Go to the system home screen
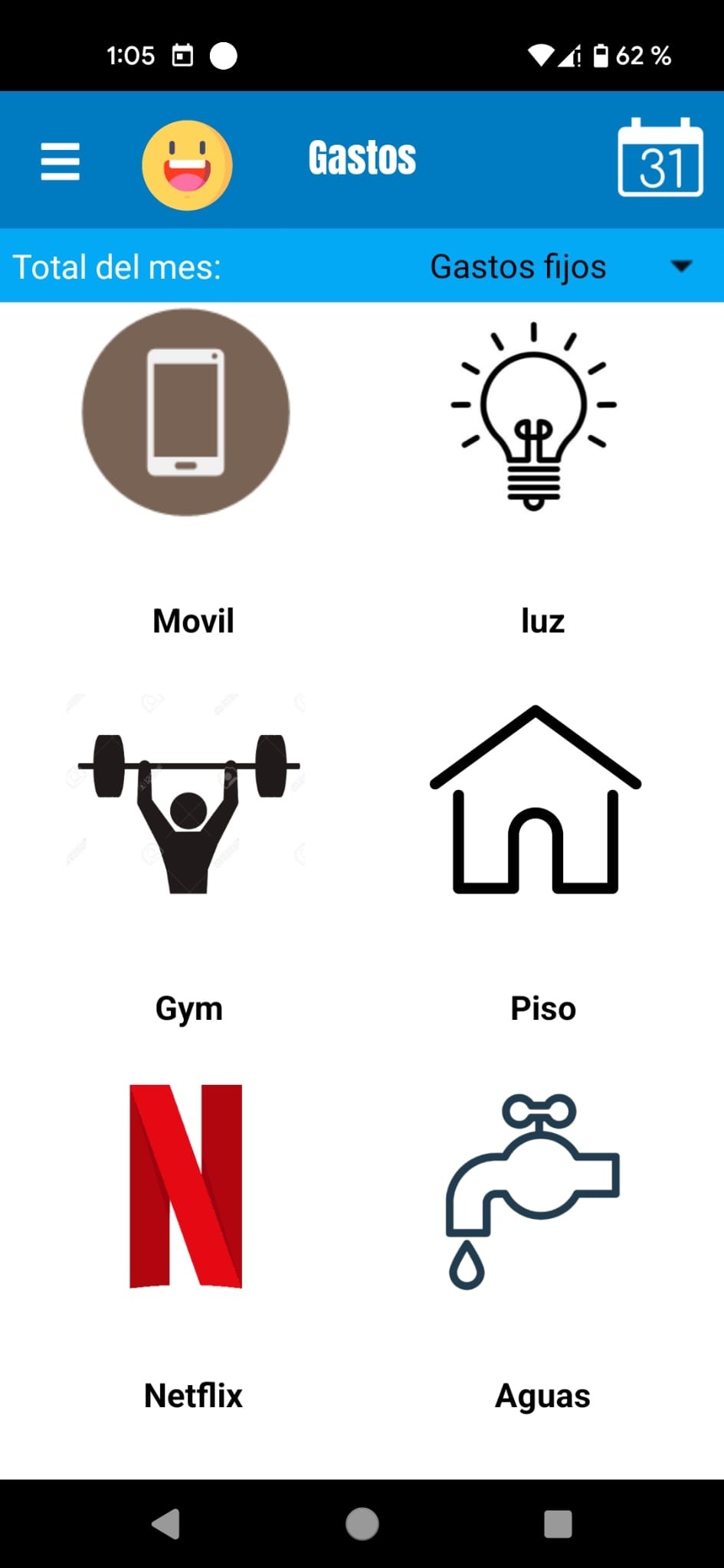 coord(362,1524)
